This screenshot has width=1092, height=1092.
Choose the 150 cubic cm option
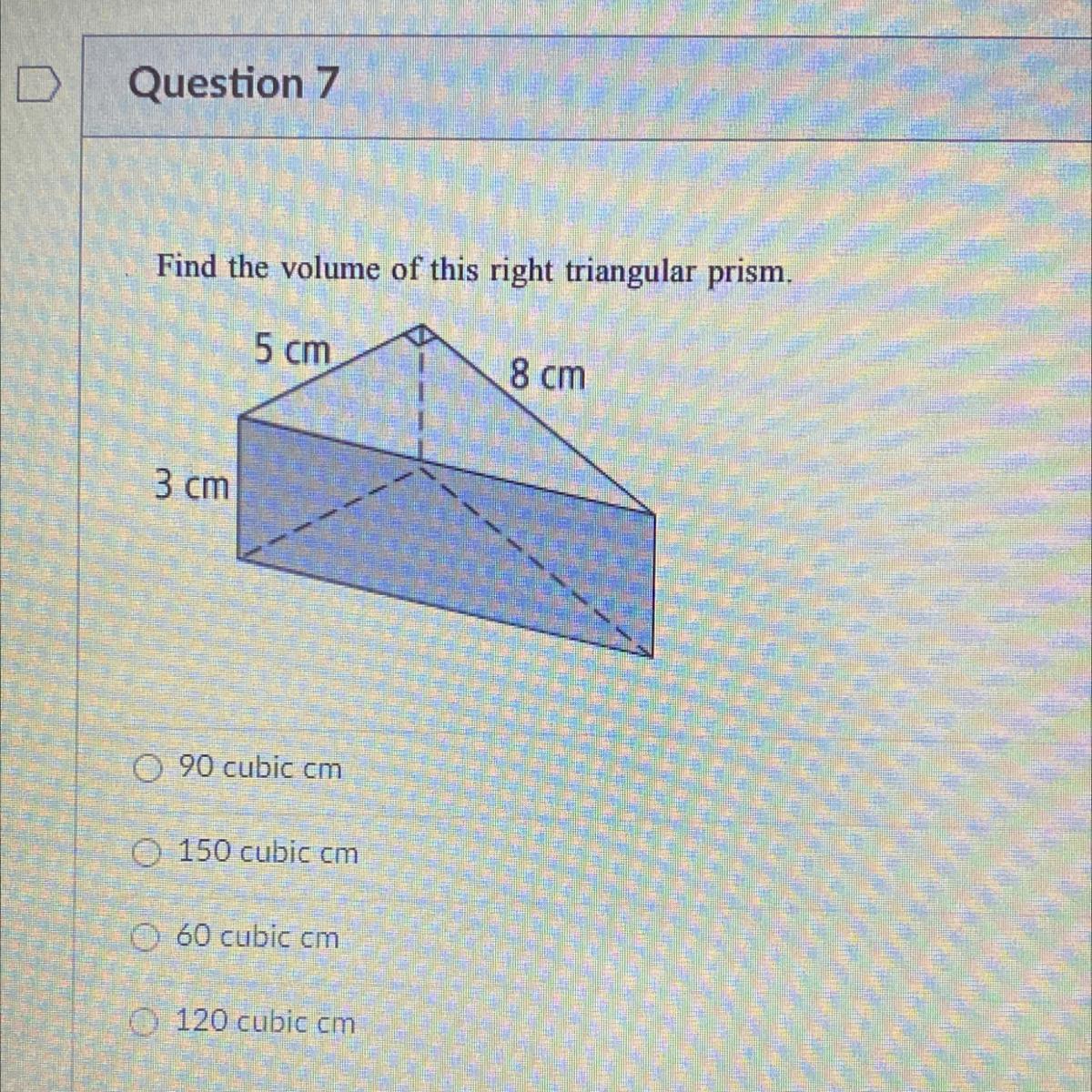pyautogui.click(x=146, y=854)
